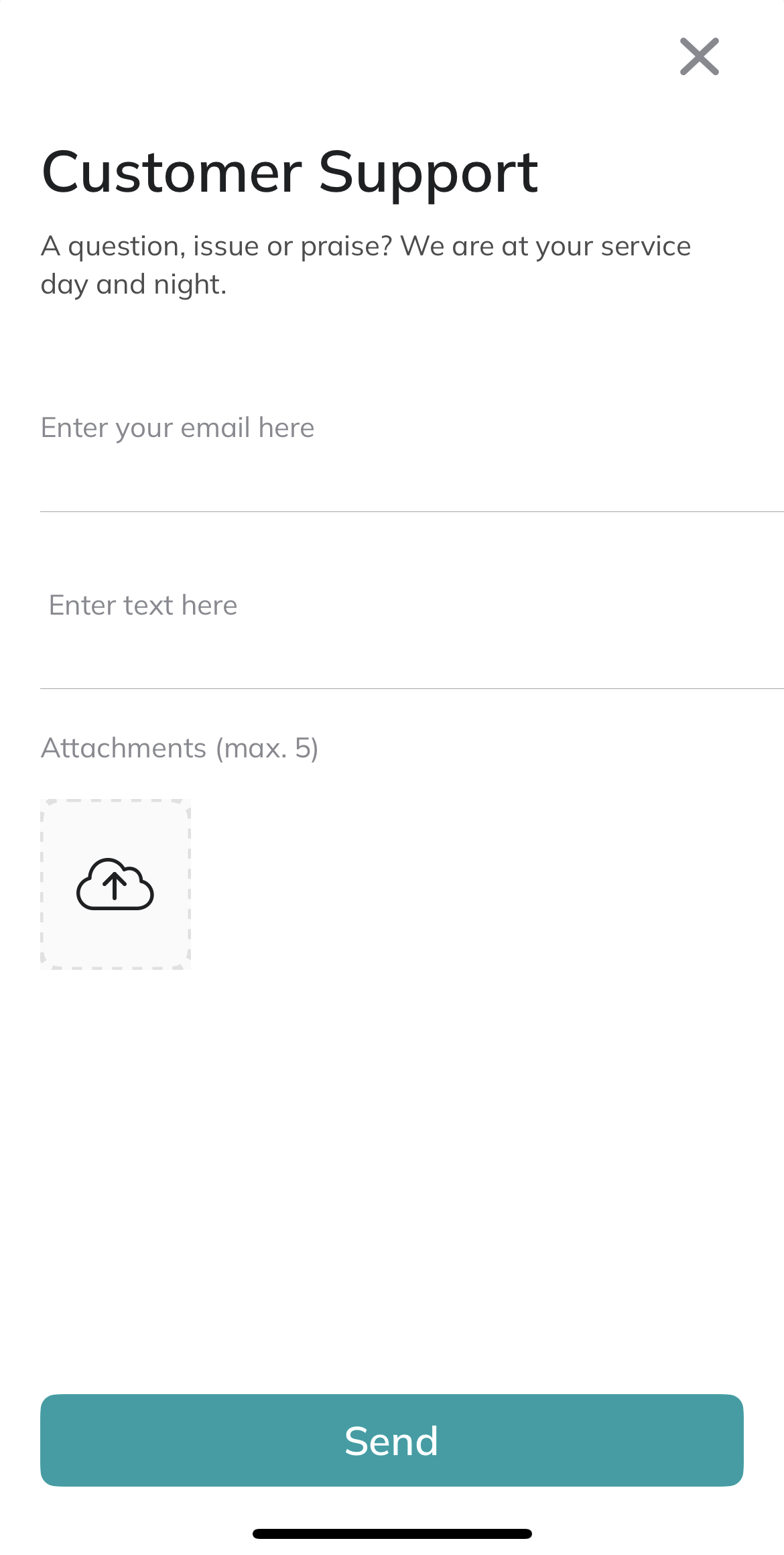The height and width of the screenshot is (1555, 784).
Task: Upload an attachment with the cloud icon
Action: (x=115, y=884)
